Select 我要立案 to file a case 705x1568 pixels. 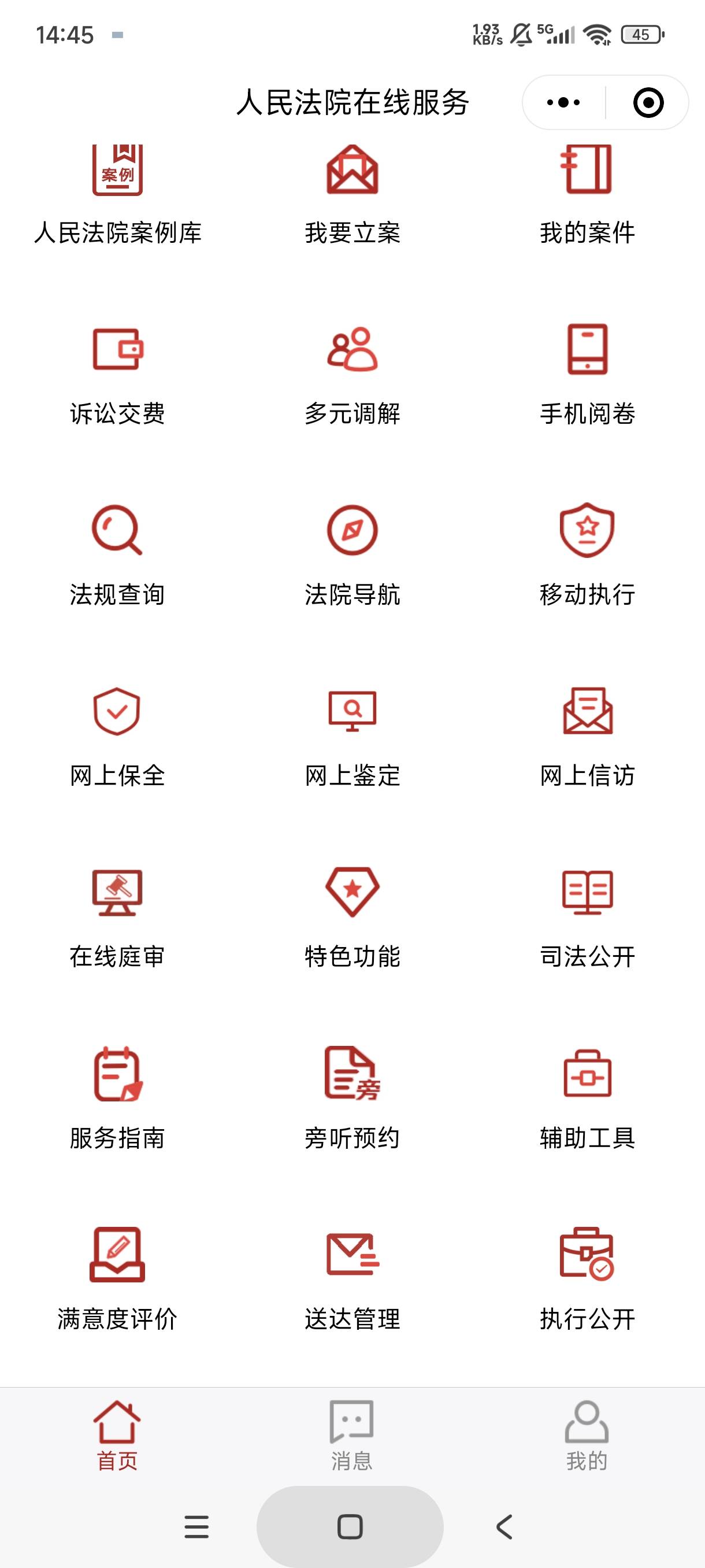352,195
